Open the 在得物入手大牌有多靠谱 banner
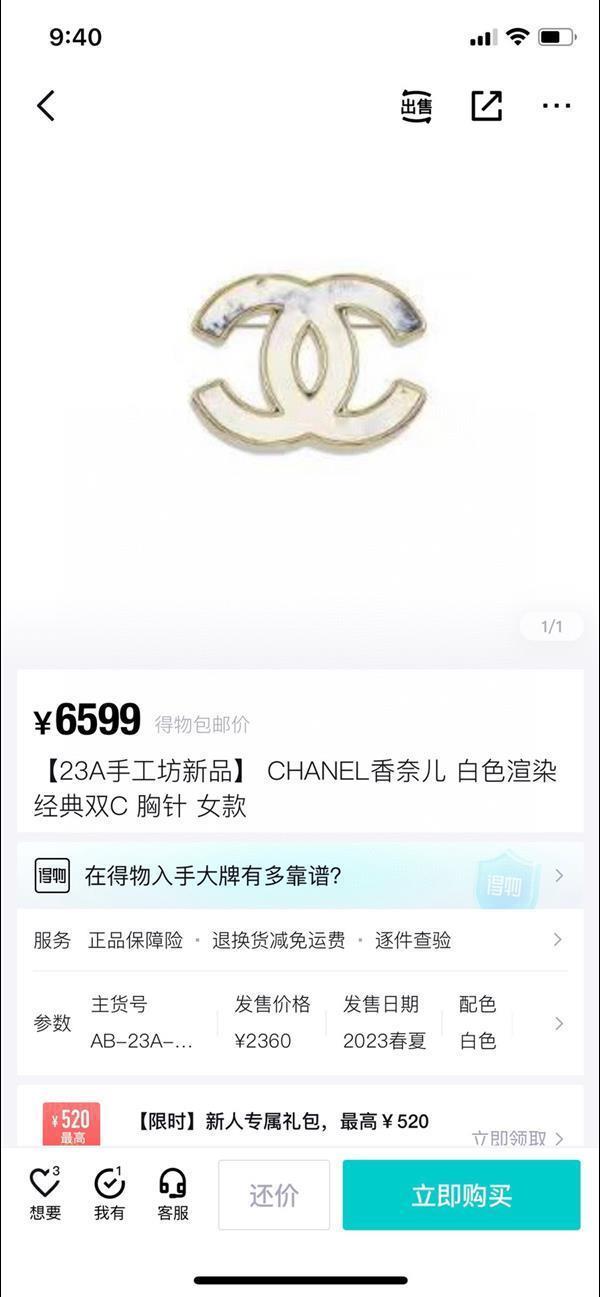The image size is (600, 1297). pos(300,876)
